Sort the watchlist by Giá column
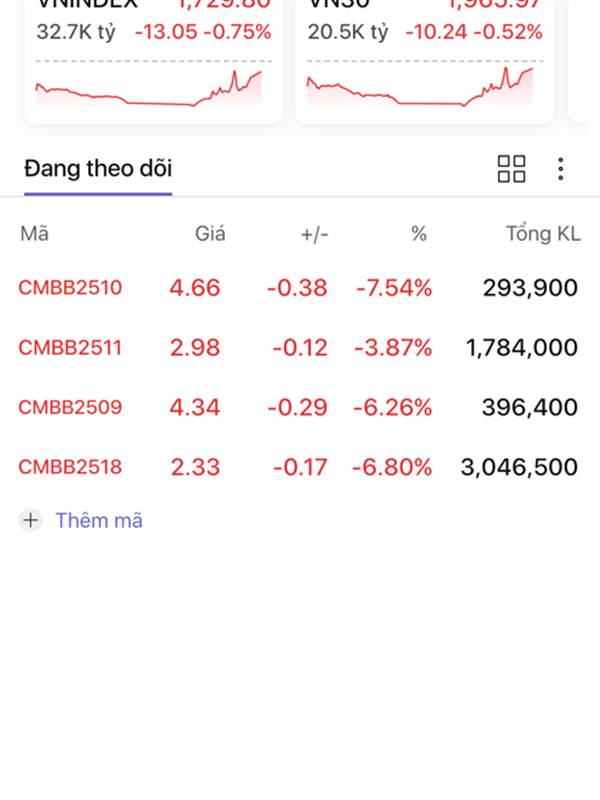Image resolution: width=600 pixels, height=800 pixels. click(x=210, y=234)
